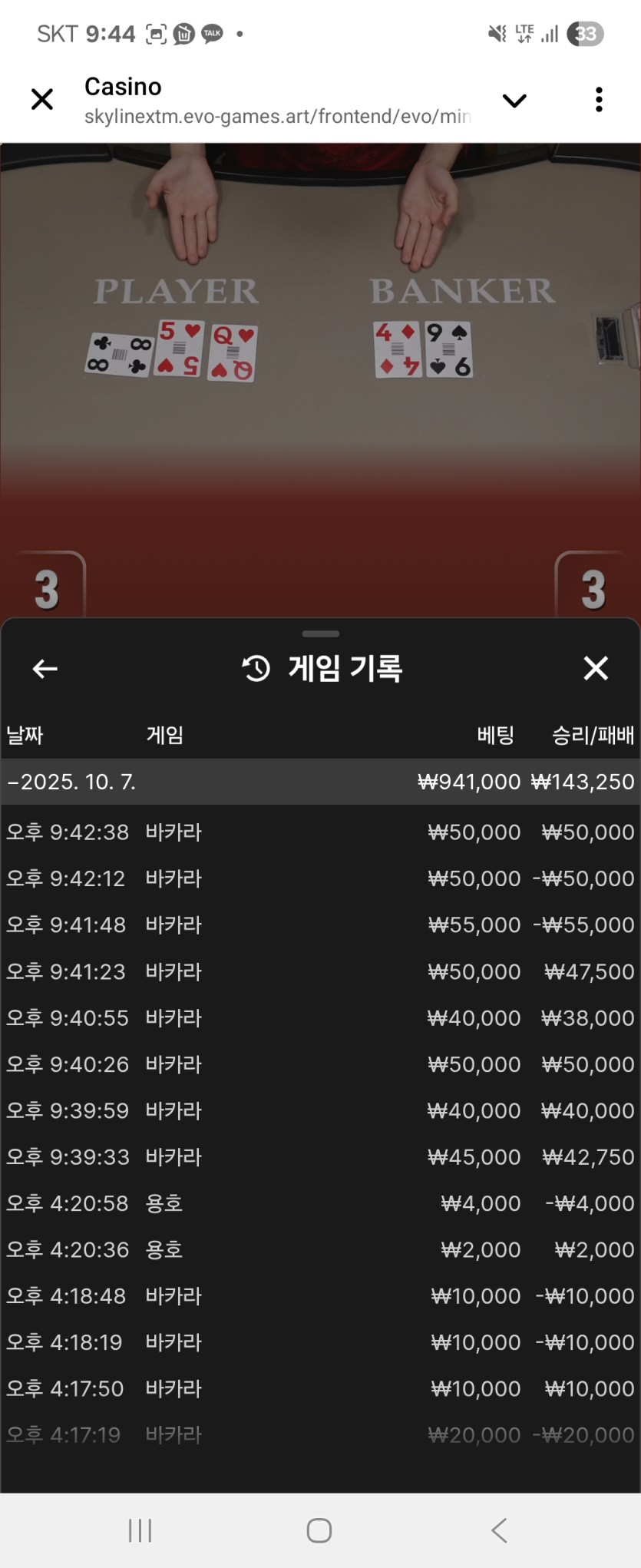
Task: Open the 오후 9:42:38 바카라 record
Action: pyautogui.click(x=320, y=832)
